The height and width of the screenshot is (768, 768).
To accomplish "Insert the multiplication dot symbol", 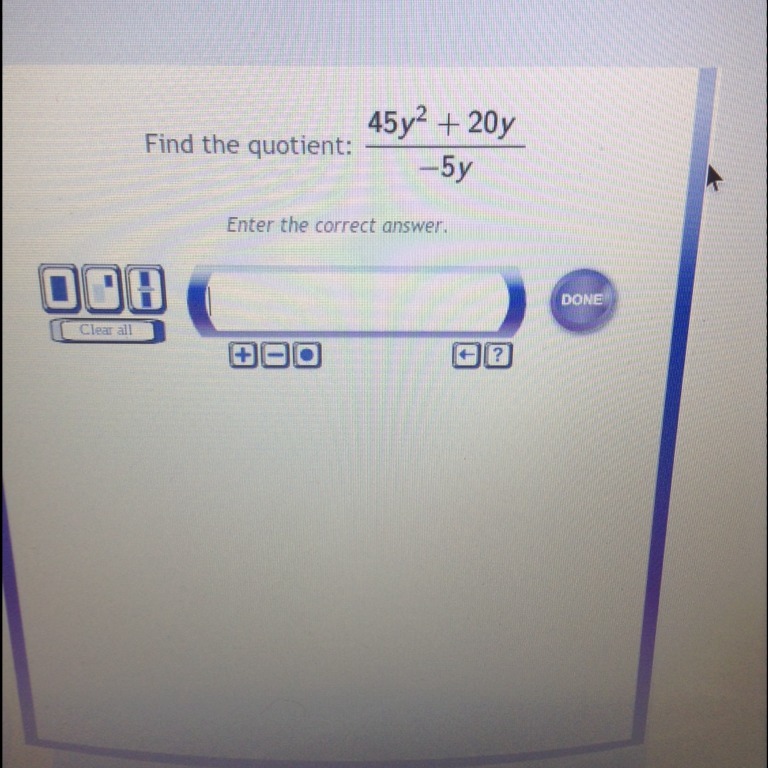I will [x=308, y=355].
